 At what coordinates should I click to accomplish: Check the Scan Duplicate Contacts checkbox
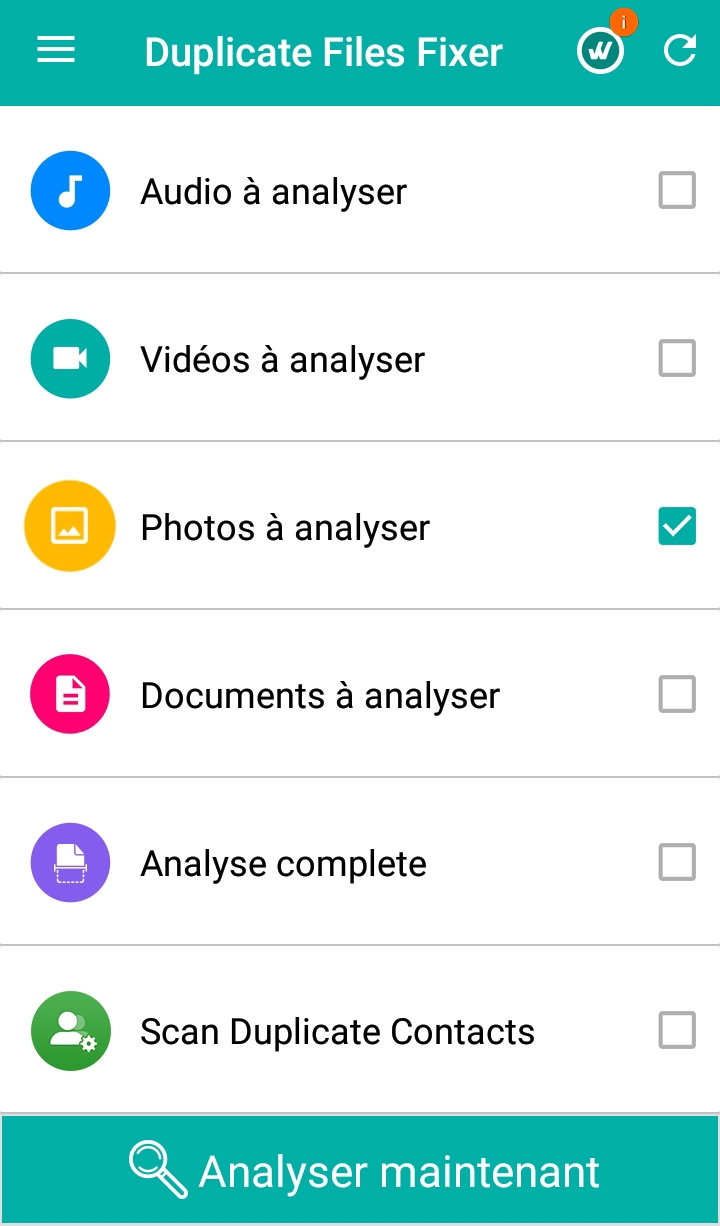pos(677,1030)
